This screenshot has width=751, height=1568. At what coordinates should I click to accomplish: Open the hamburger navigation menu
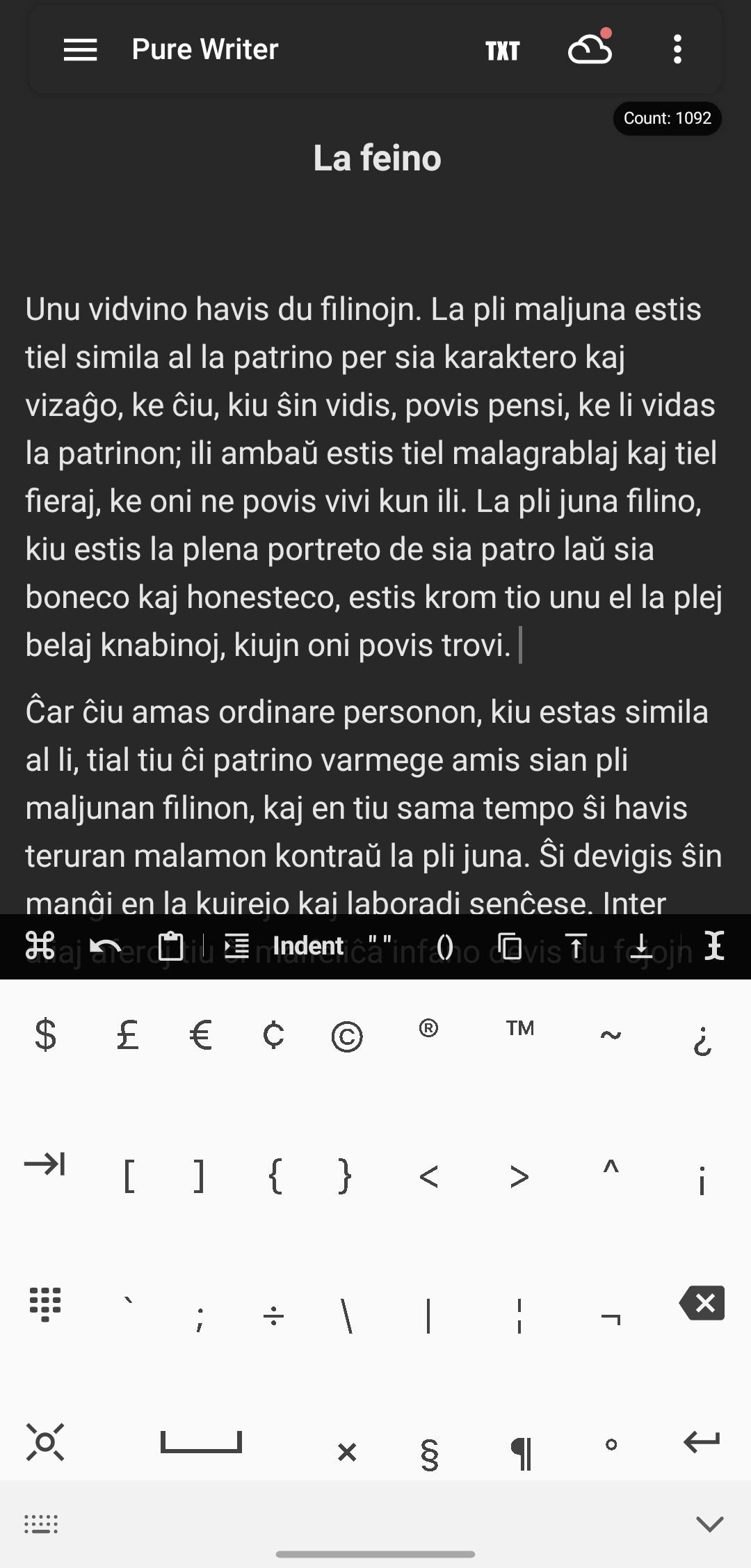coord(80,50)
